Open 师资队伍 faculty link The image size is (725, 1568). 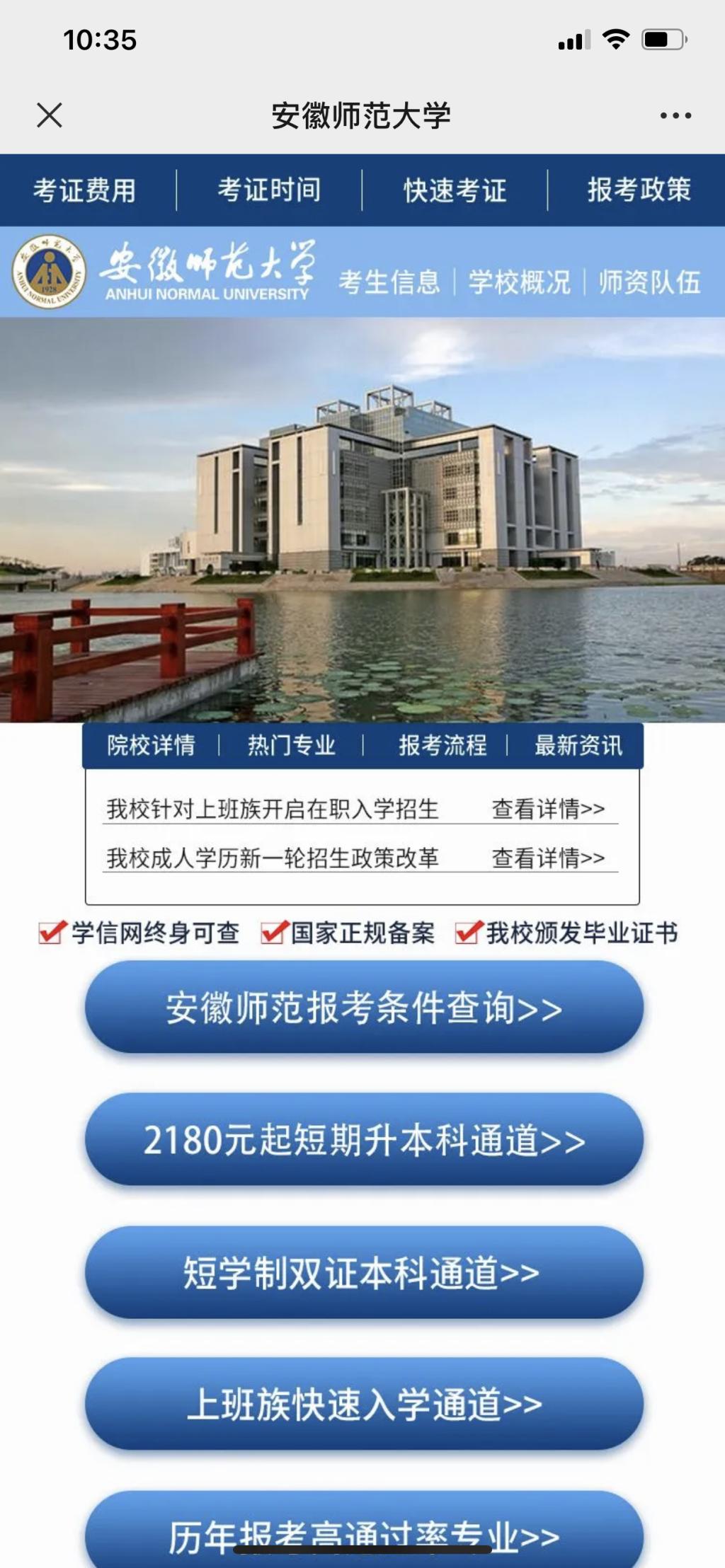tap(649, 282)
